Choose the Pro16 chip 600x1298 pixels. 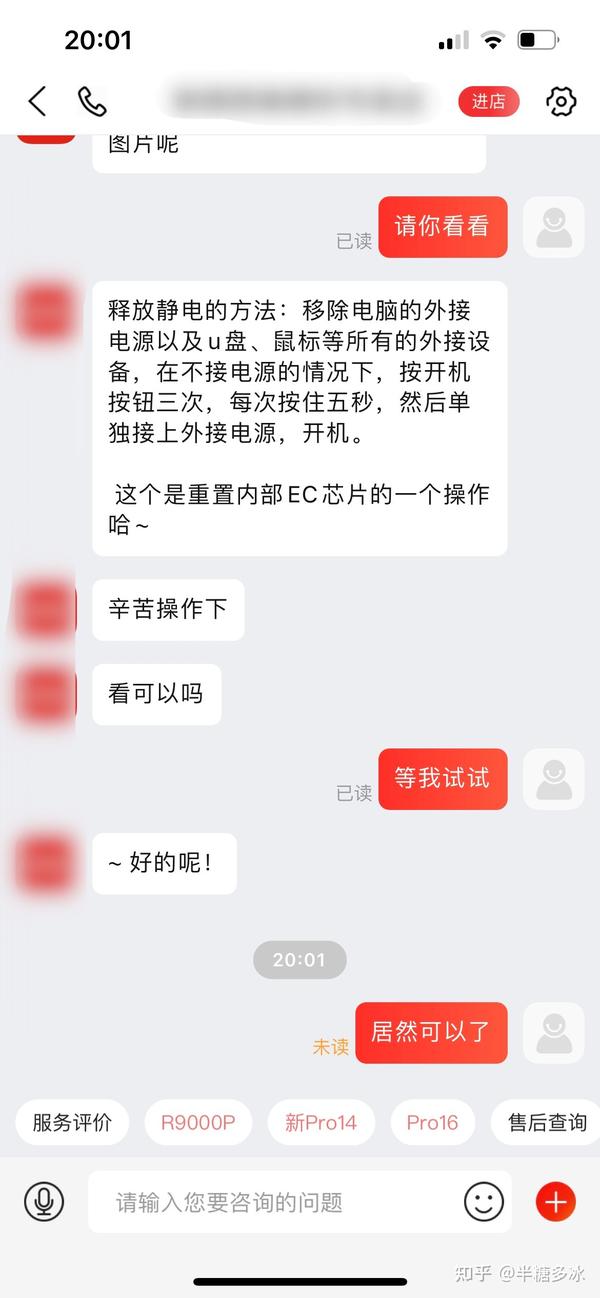[432, 1122]
